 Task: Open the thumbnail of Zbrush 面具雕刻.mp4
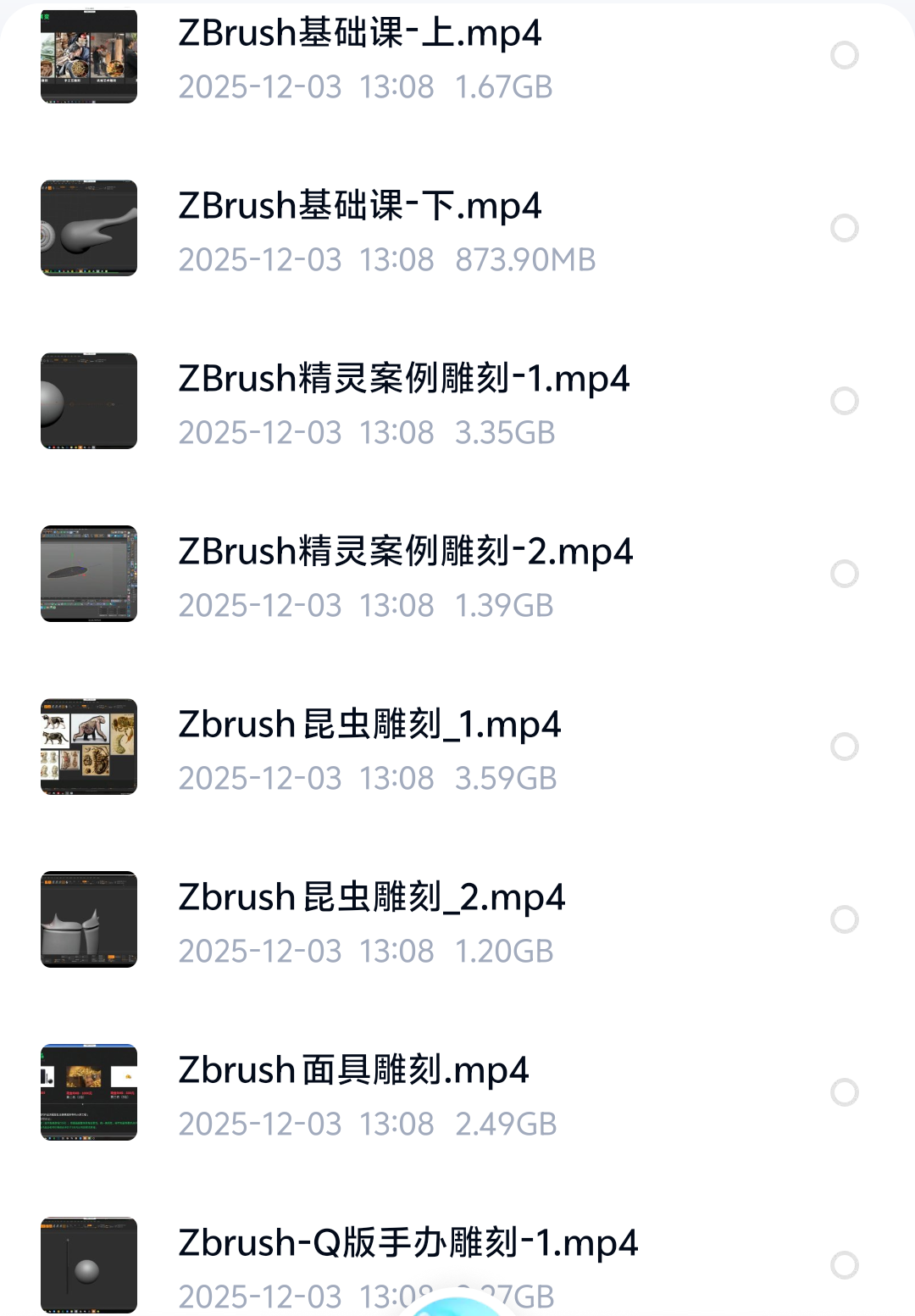click(87, 1093)
